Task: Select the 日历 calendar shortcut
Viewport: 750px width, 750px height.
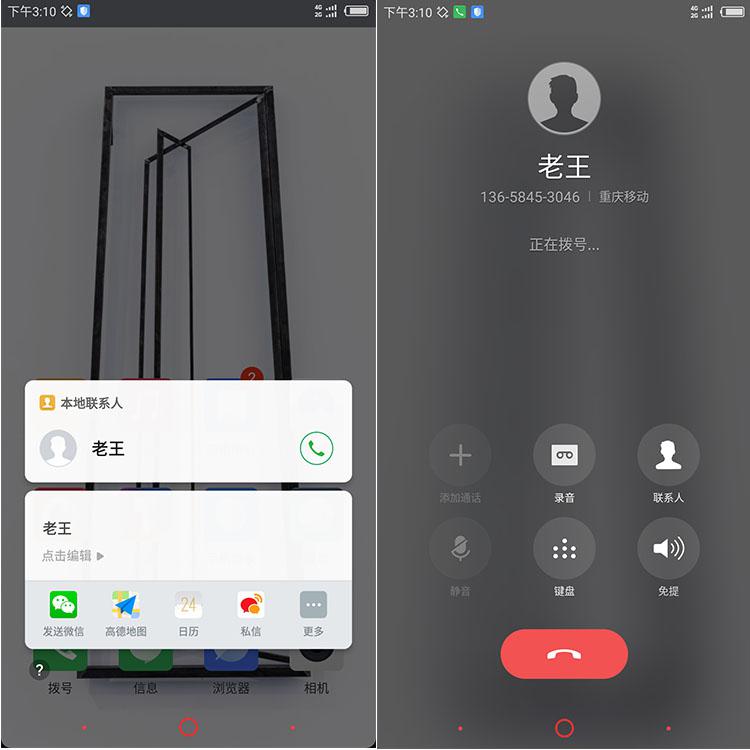Action: point(188,612)
